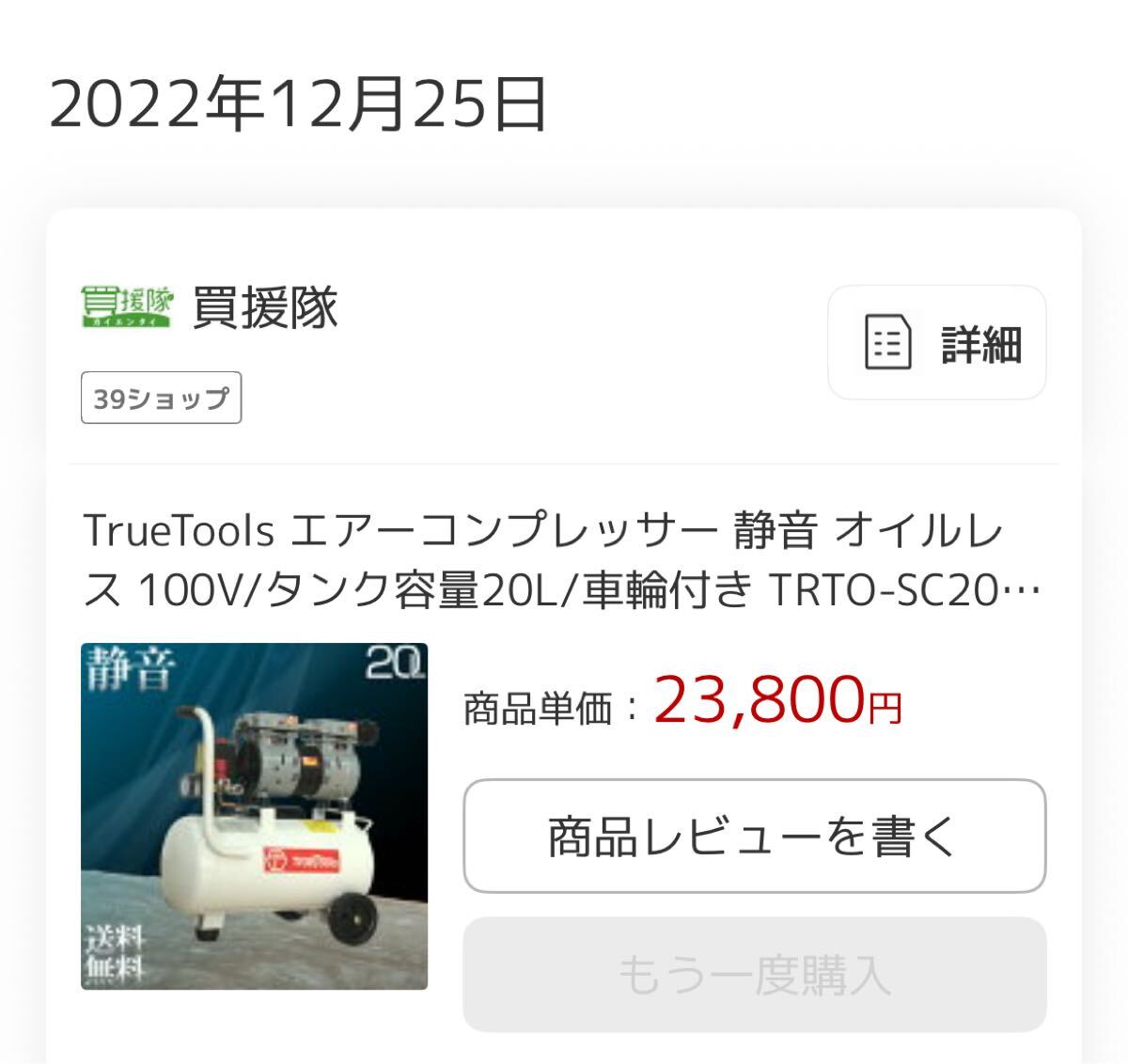Tap 商品レビューを書く to write a review
Image resolution: width=1128 pixels, height=1064 pixels.
[754, 836]
